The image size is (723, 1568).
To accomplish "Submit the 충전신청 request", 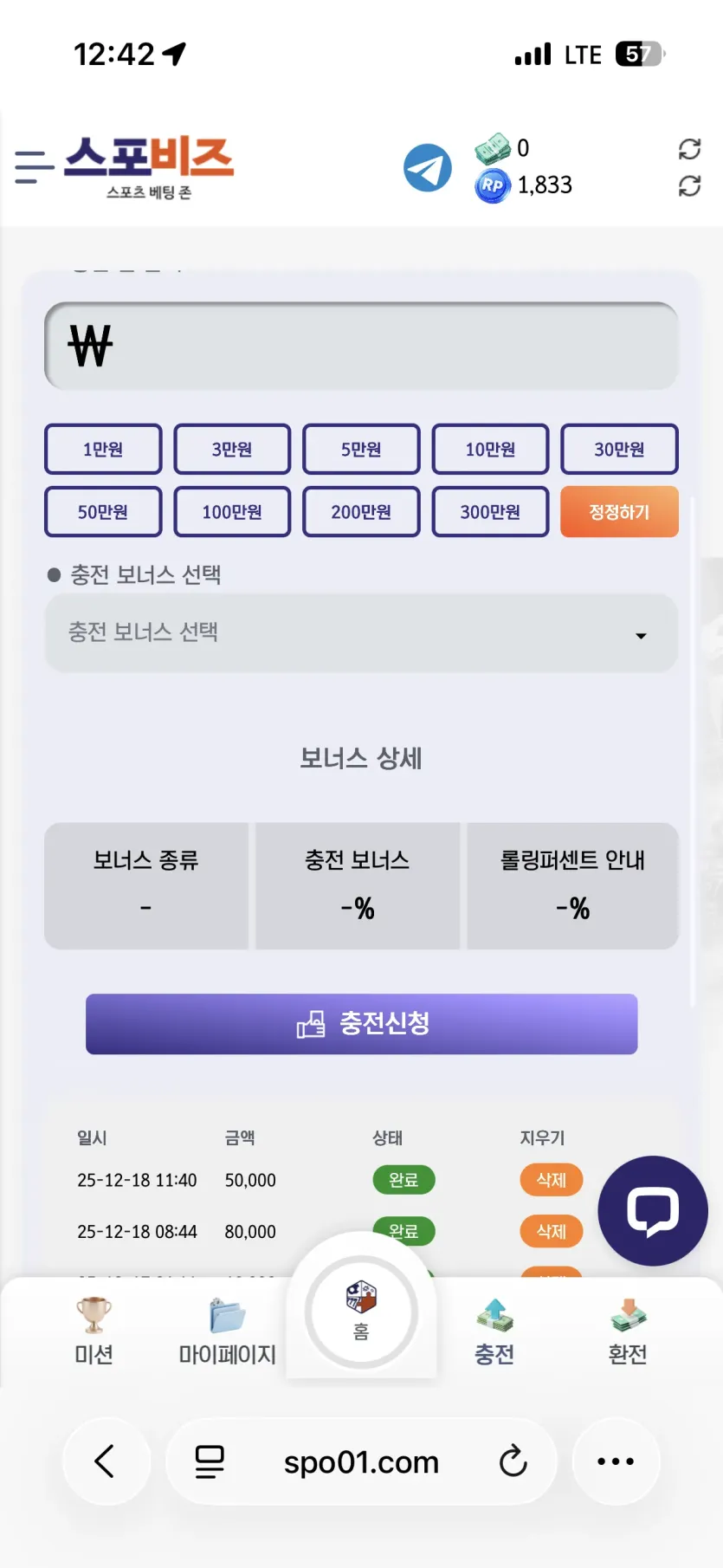I will tap(361, 1024).
